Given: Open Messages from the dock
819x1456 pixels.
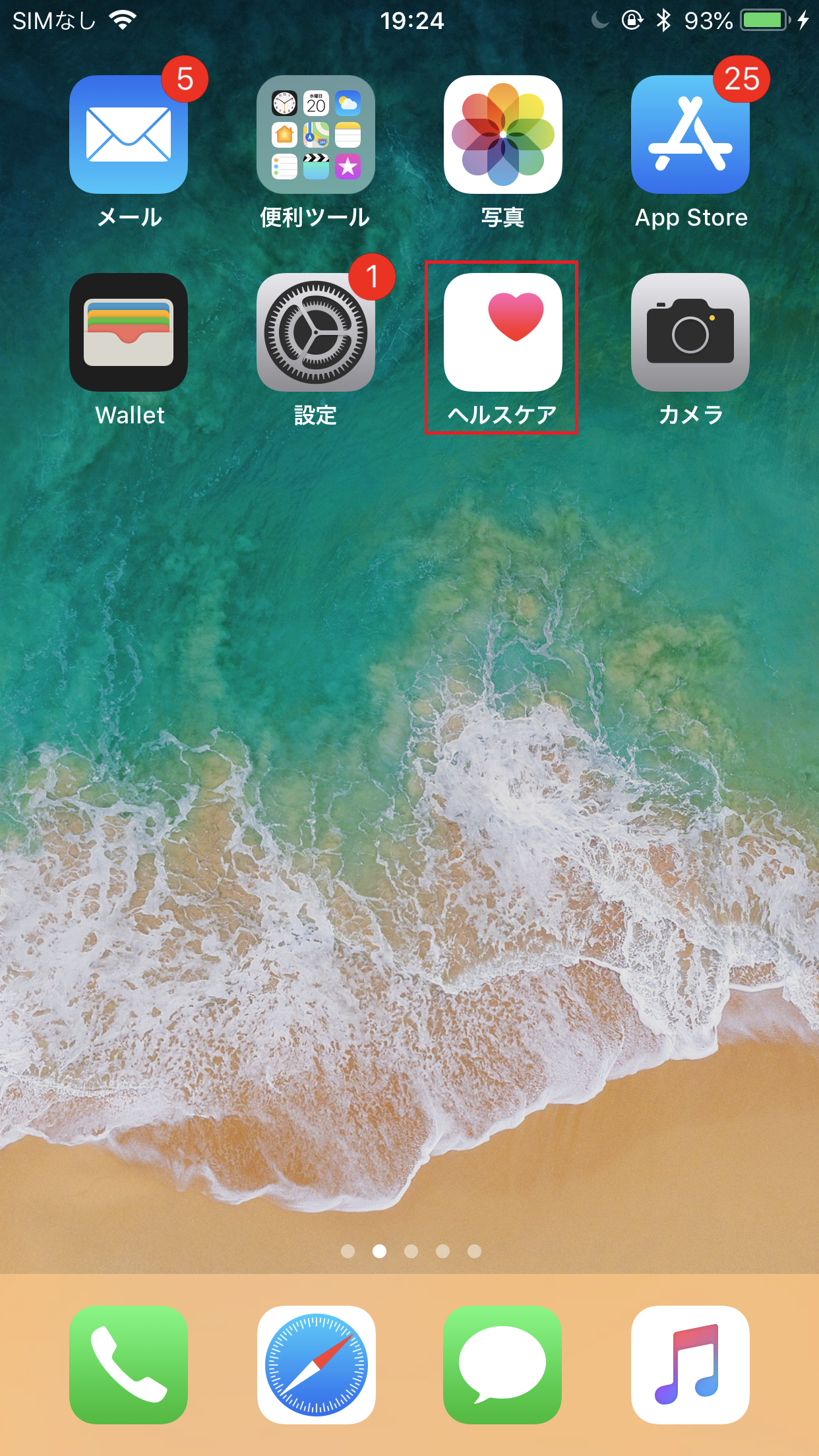Looking at the screenshot, I should [502, 1364].
